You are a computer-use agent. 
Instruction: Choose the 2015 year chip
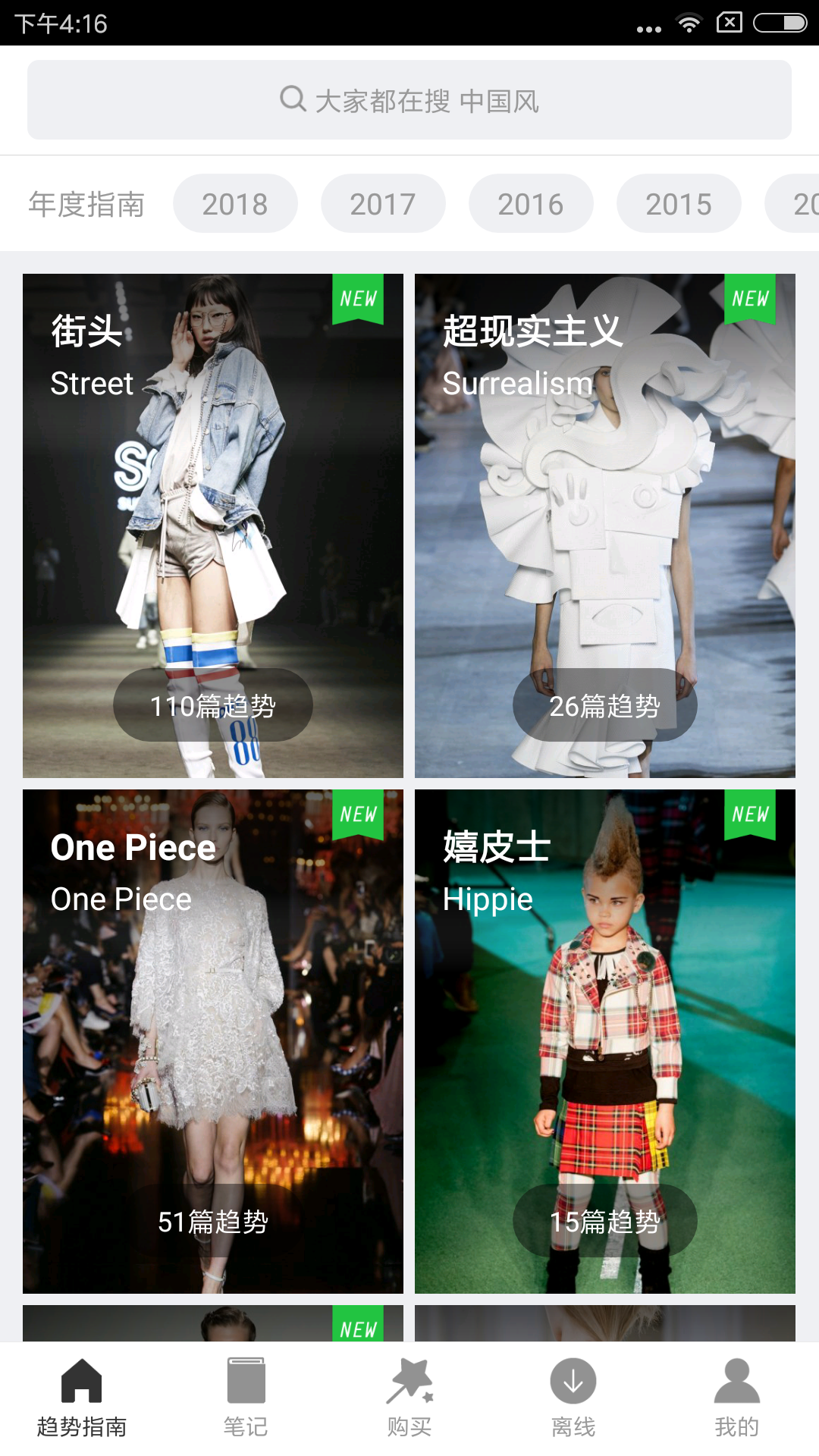[679, 204]
